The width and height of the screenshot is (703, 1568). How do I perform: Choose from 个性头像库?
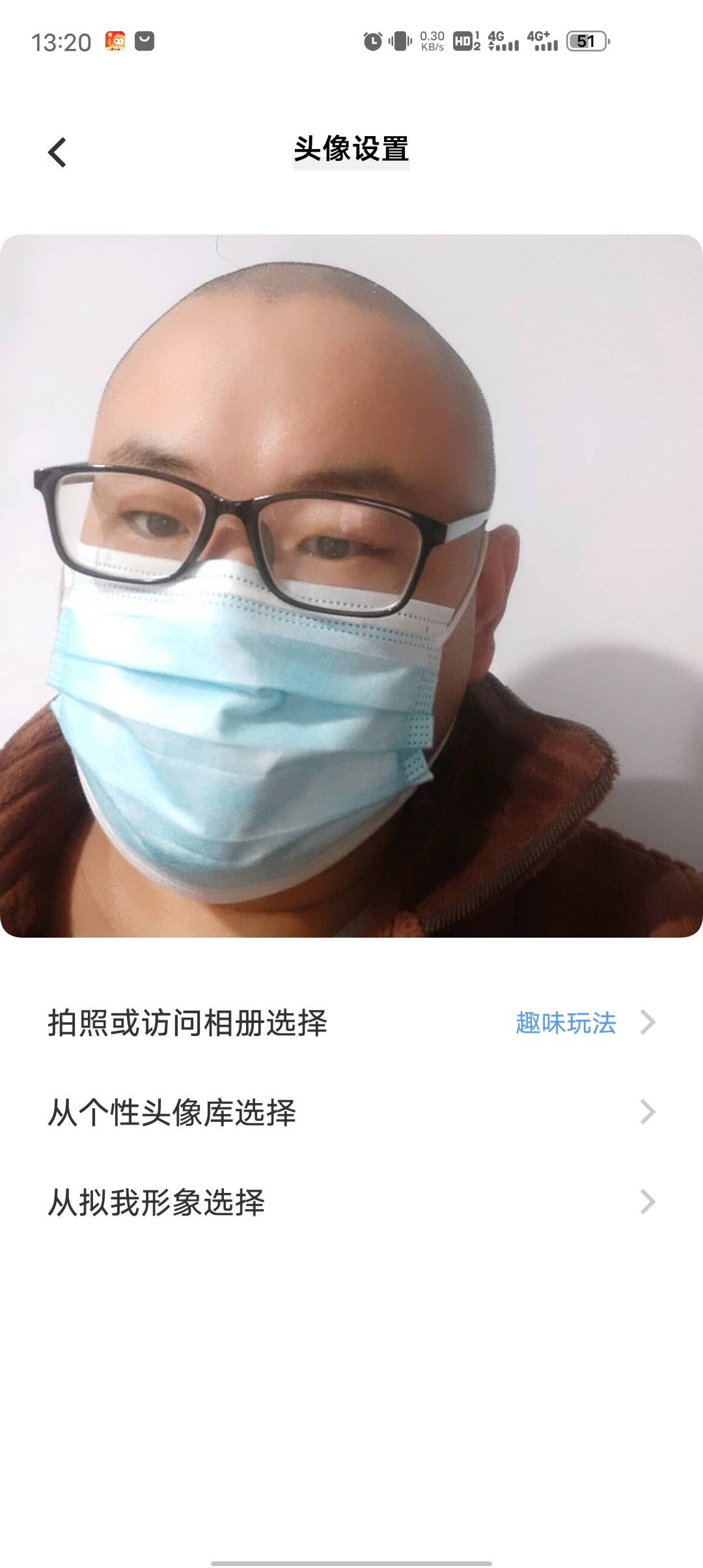pyautogui.click(x=172, y=1112)
